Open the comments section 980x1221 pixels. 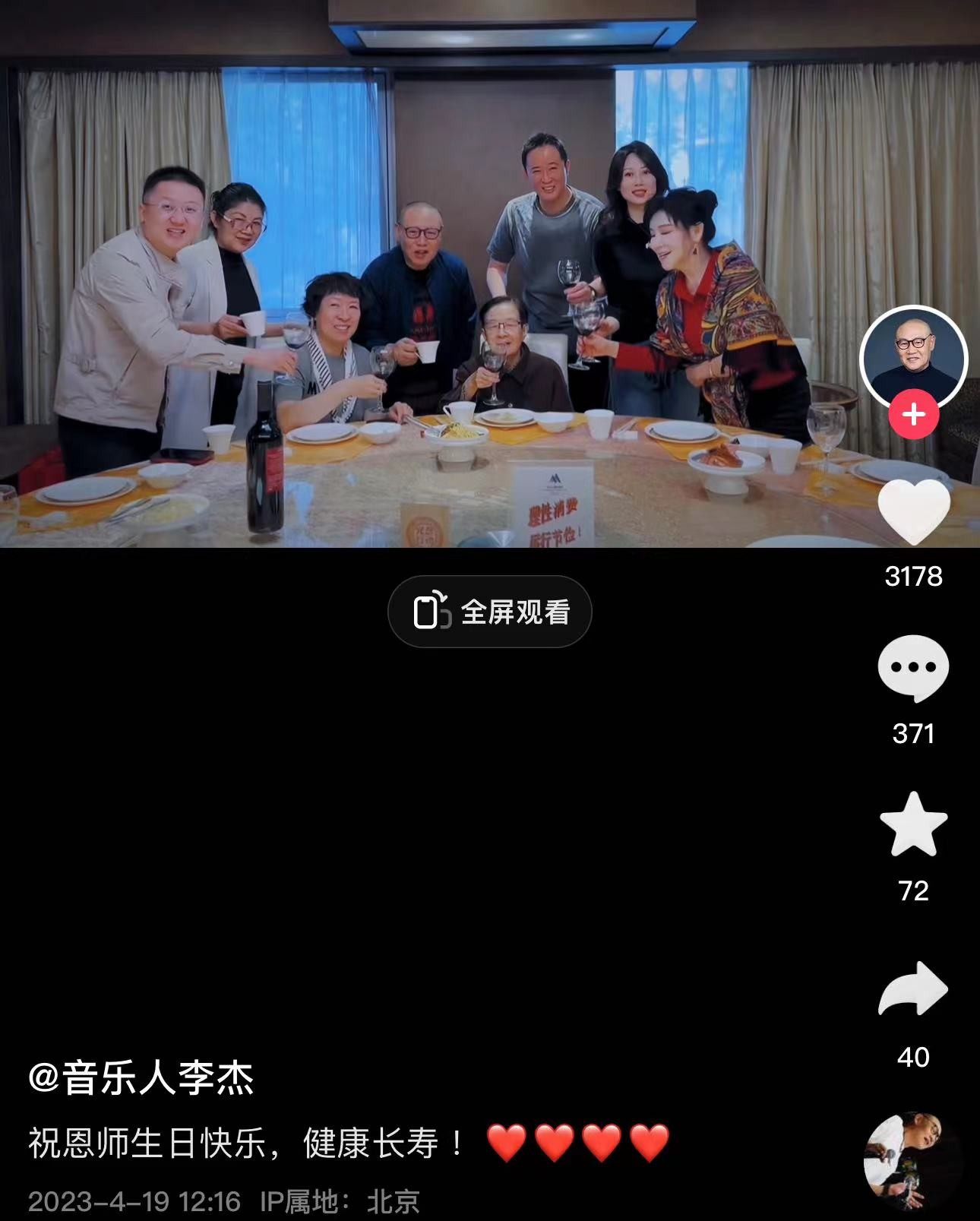coord(913,668)
